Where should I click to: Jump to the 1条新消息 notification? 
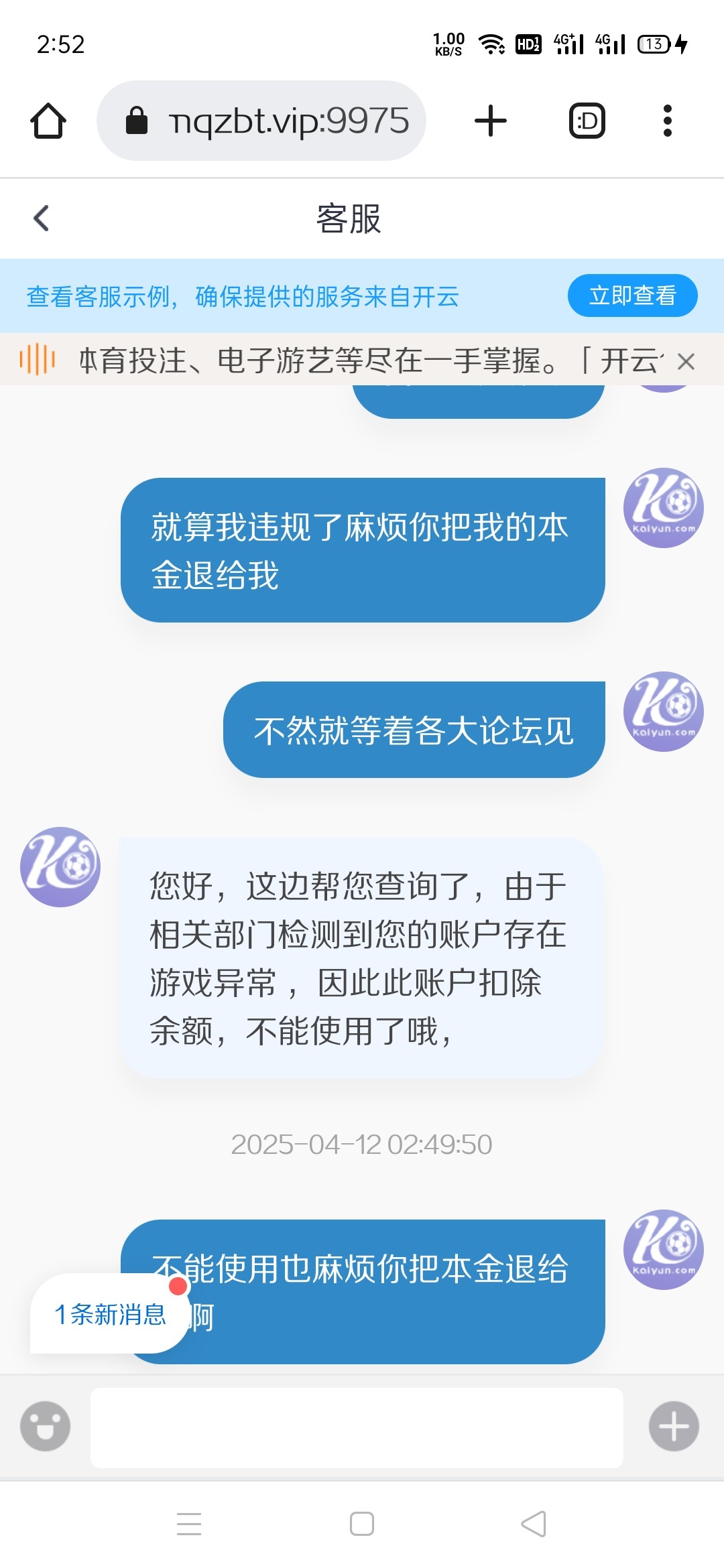pos(111,1314)
